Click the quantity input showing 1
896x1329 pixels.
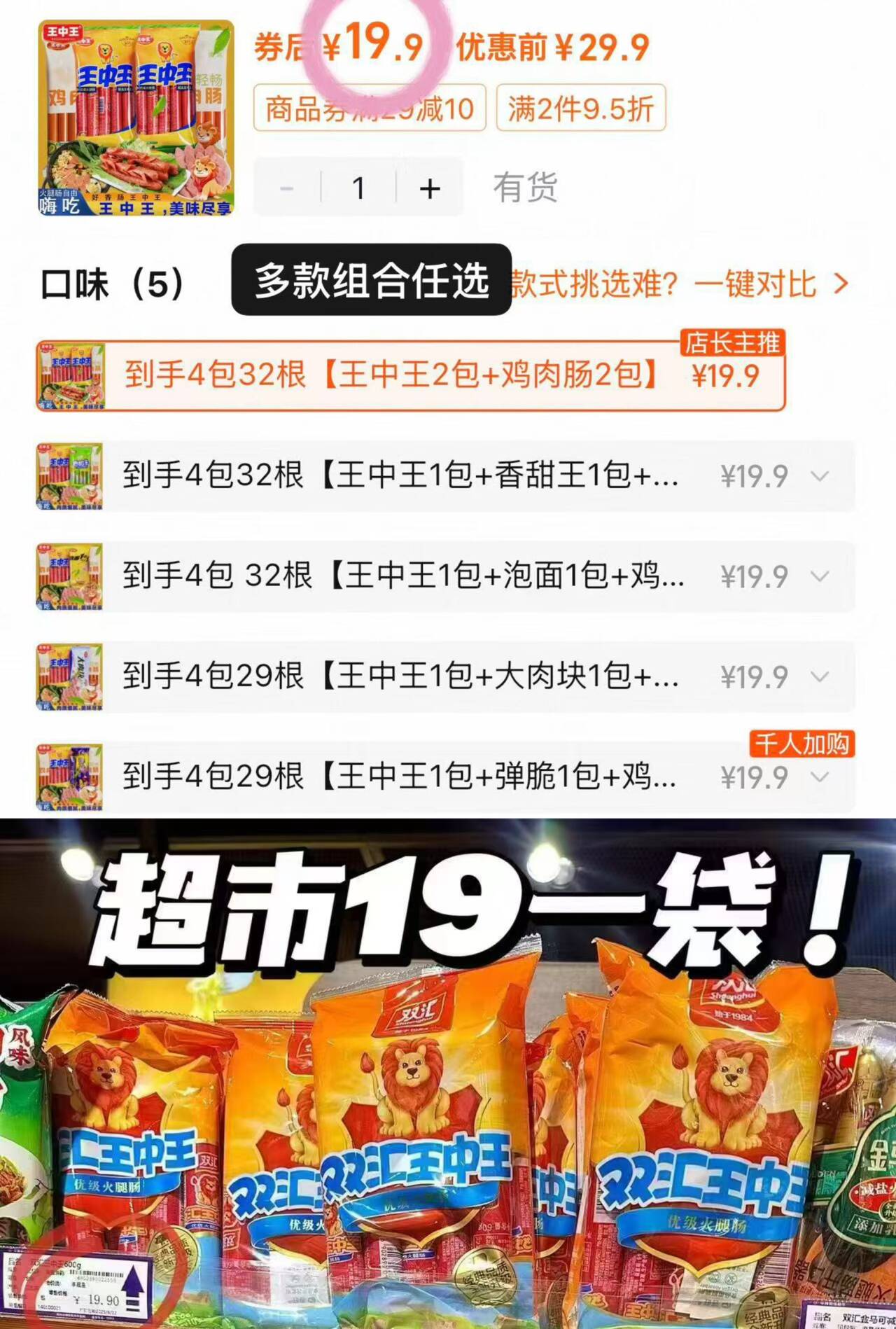click(x=360, y=188)
